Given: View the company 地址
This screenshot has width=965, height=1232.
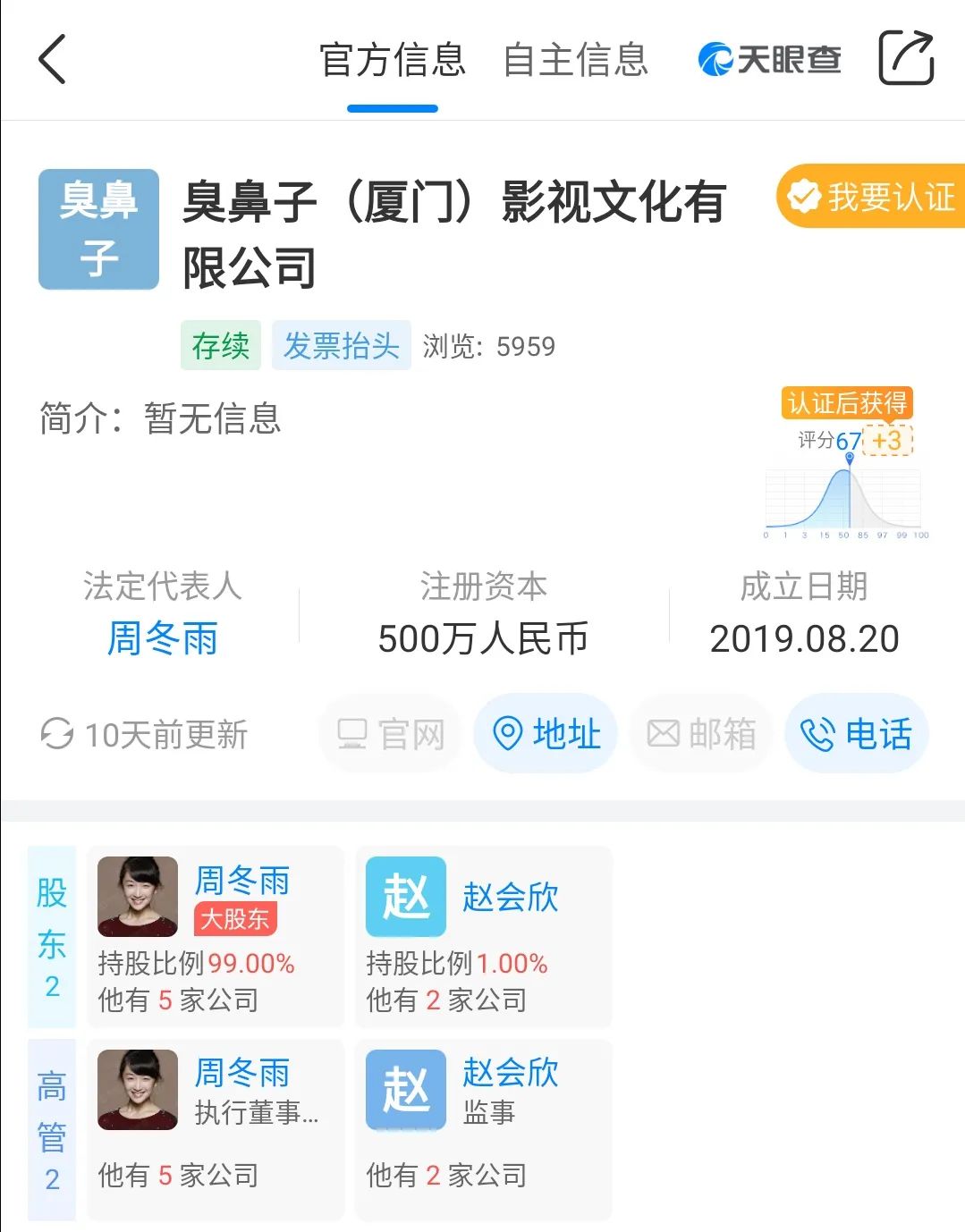Looking at the screenshot, I should coord(546,734).
